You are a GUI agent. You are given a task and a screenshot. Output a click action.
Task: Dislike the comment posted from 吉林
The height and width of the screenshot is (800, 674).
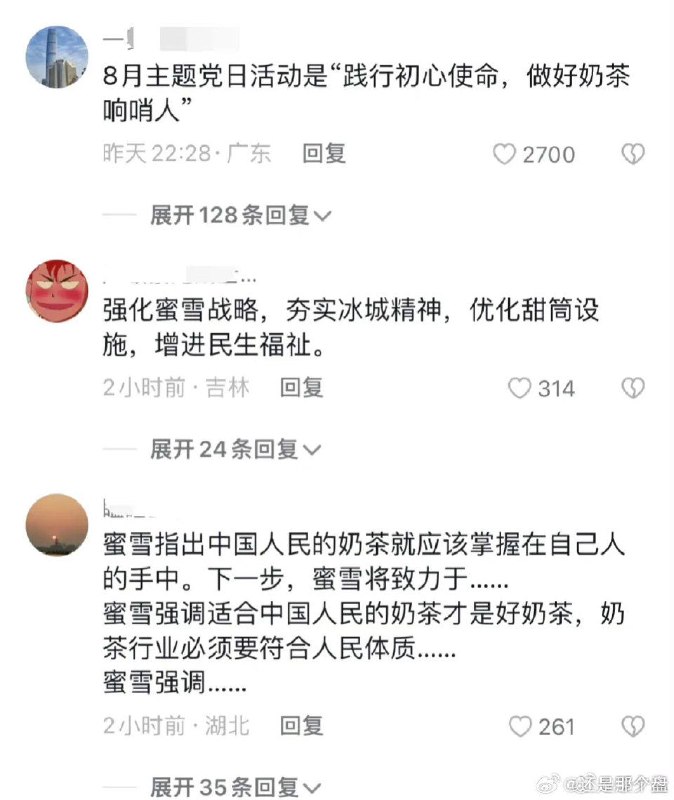(x=632, y=388)
